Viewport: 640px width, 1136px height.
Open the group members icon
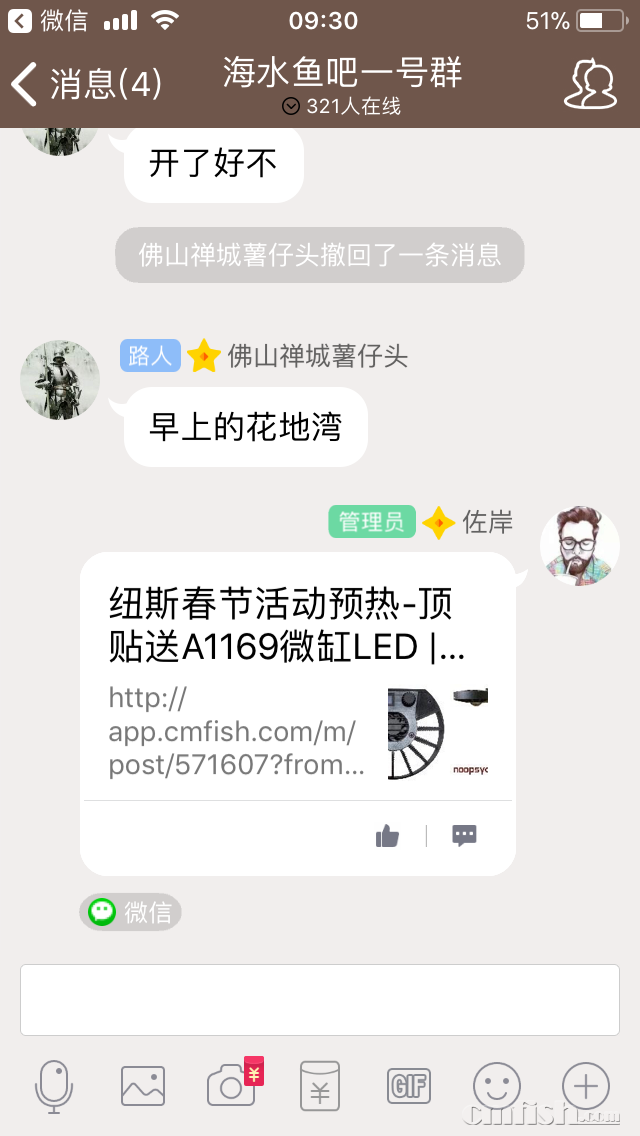[590, 84]
